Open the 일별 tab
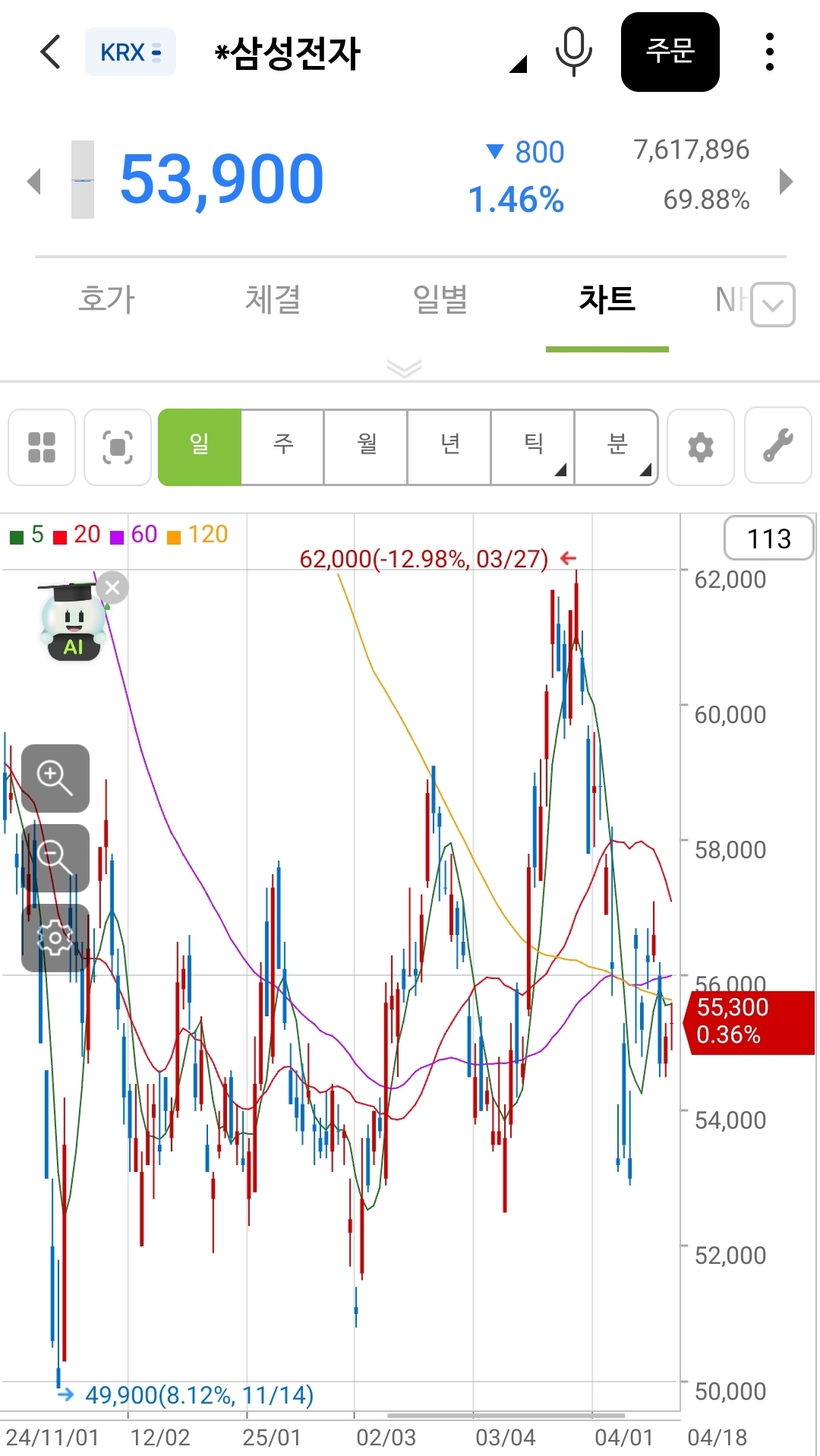Viewport: 820px width, 1456px height. pyautogui.click(x=440, y=299)
